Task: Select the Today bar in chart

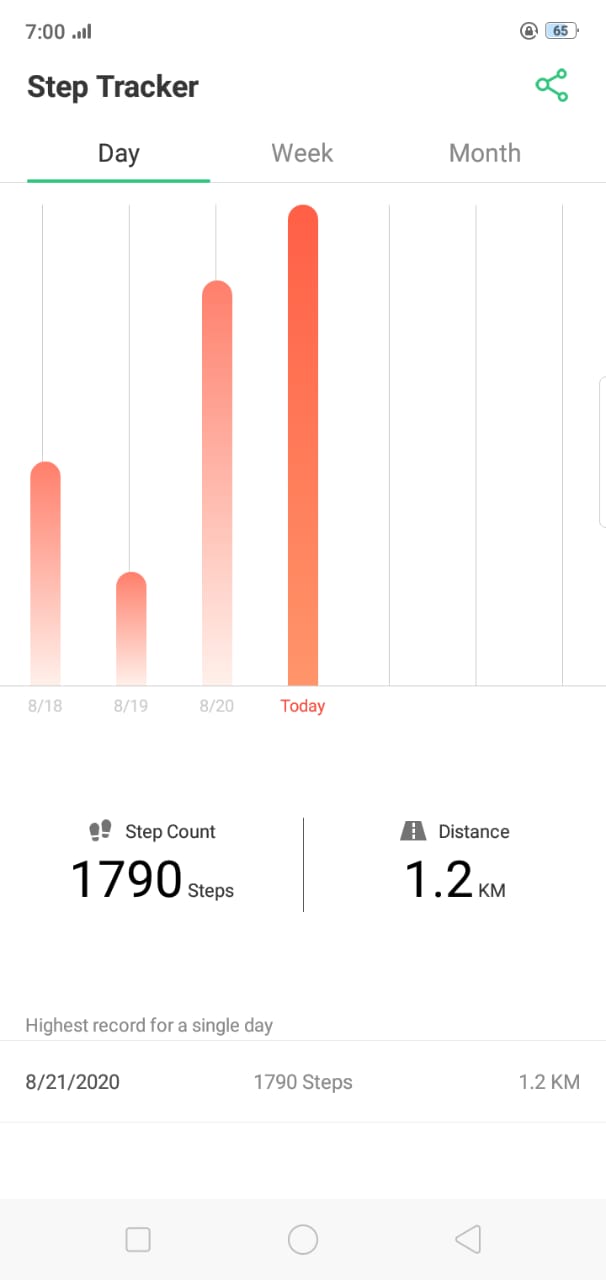Action: click(x=303, y=445)
